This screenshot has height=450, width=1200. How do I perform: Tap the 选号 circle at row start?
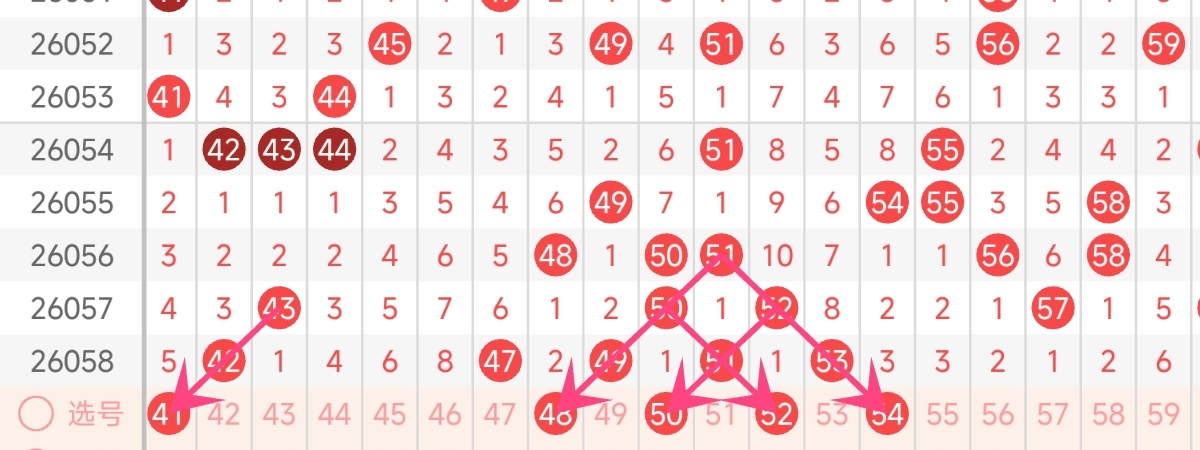[x=37, y=413]
